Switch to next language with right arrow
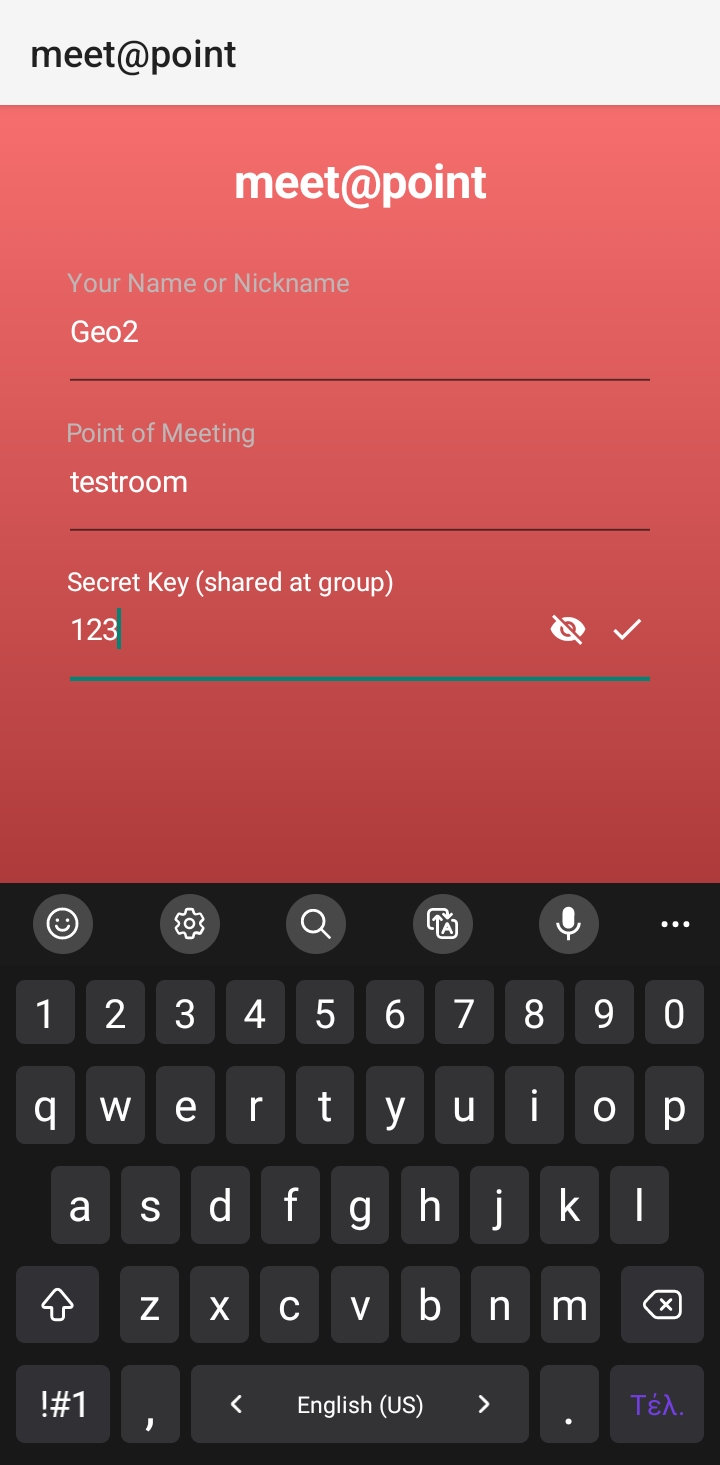The height and width of the screenshot is (1465, 720). coord(484,1404)
